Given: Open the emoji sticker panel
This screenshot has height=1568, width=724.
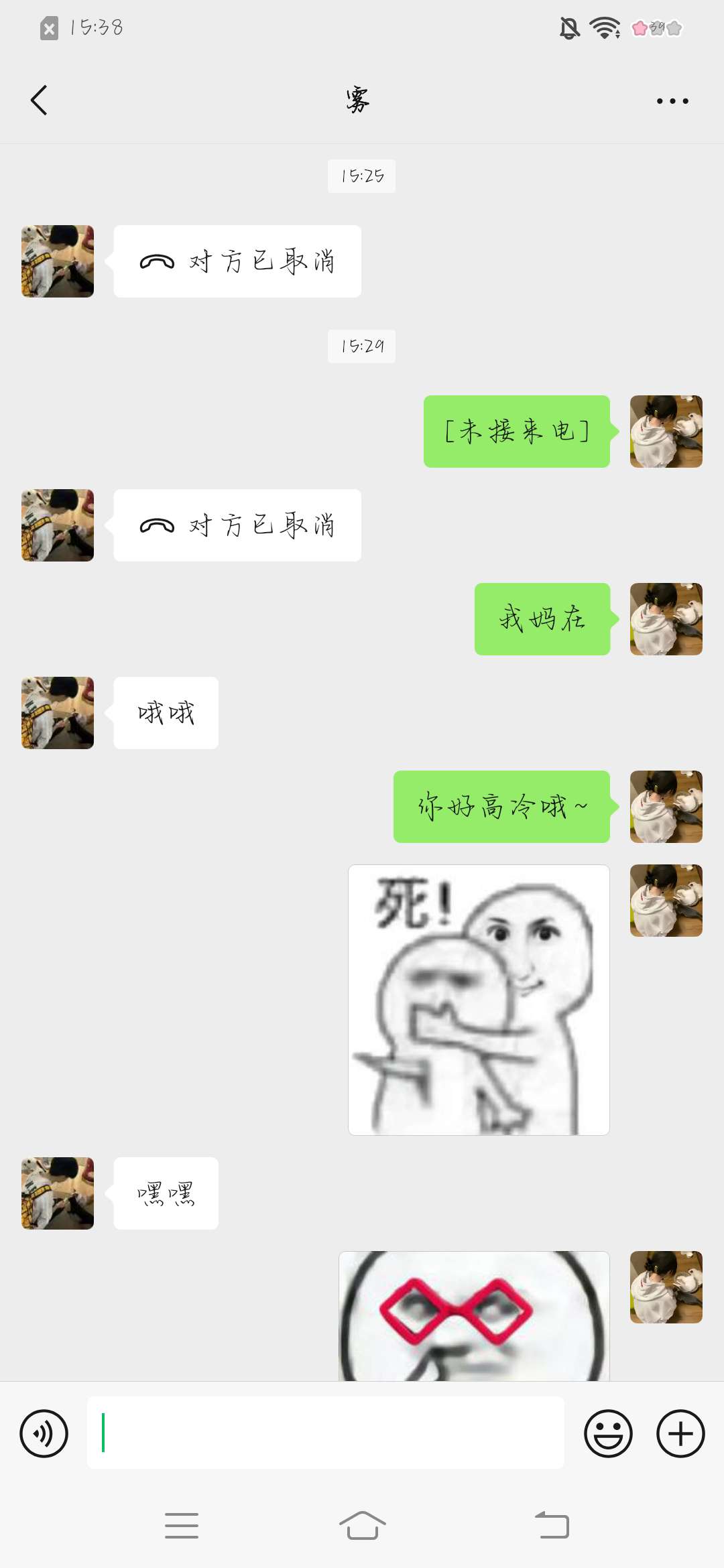Looking at the screenshot, I should (x=608, y=1433).
